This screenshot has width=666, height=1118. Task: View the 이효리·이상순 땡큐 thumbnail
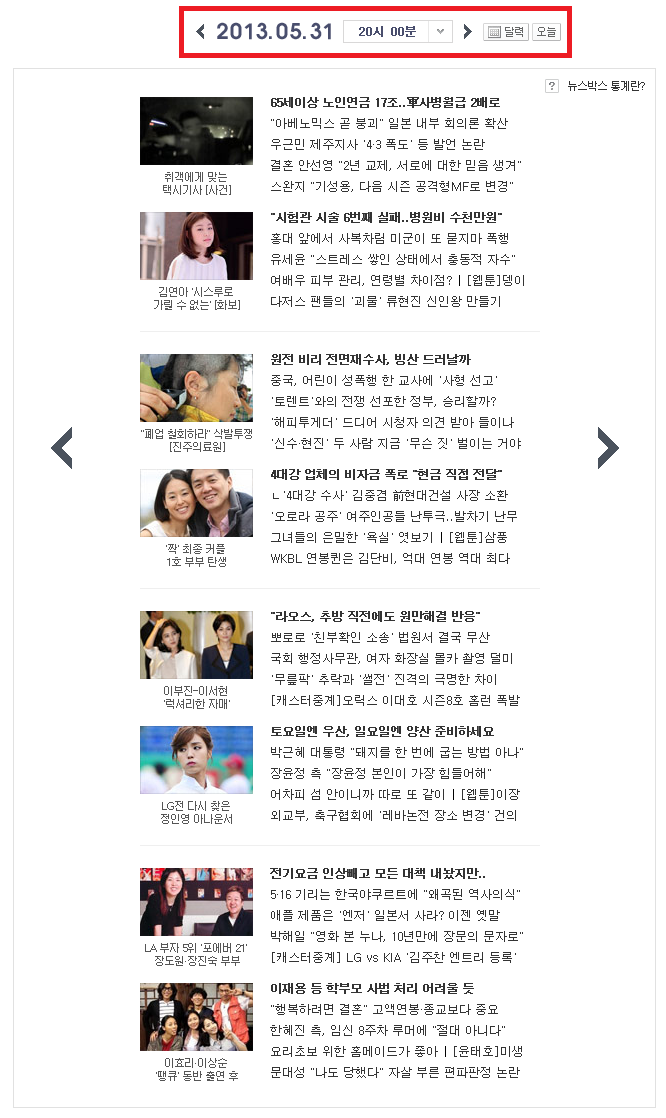click(196, 1017)
